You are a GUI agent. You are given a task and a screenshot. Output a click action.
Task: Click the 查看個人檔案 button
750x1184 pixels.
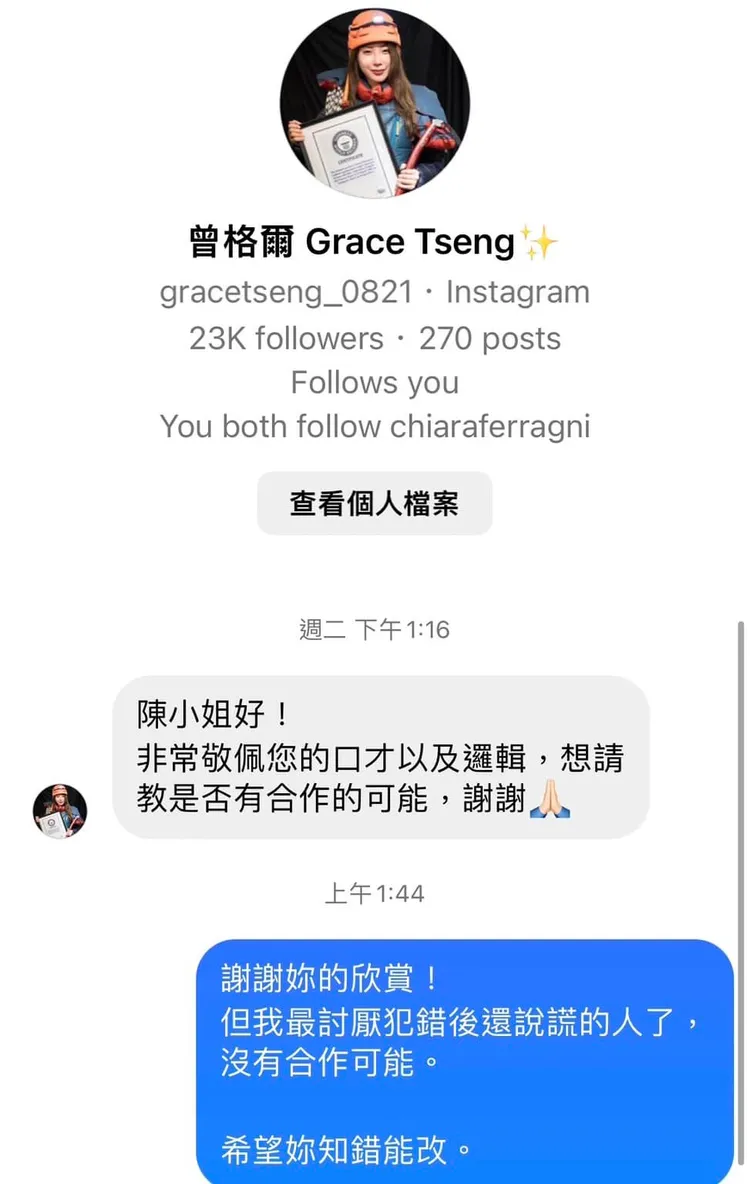pyautogui.click(x=375, y=503)
